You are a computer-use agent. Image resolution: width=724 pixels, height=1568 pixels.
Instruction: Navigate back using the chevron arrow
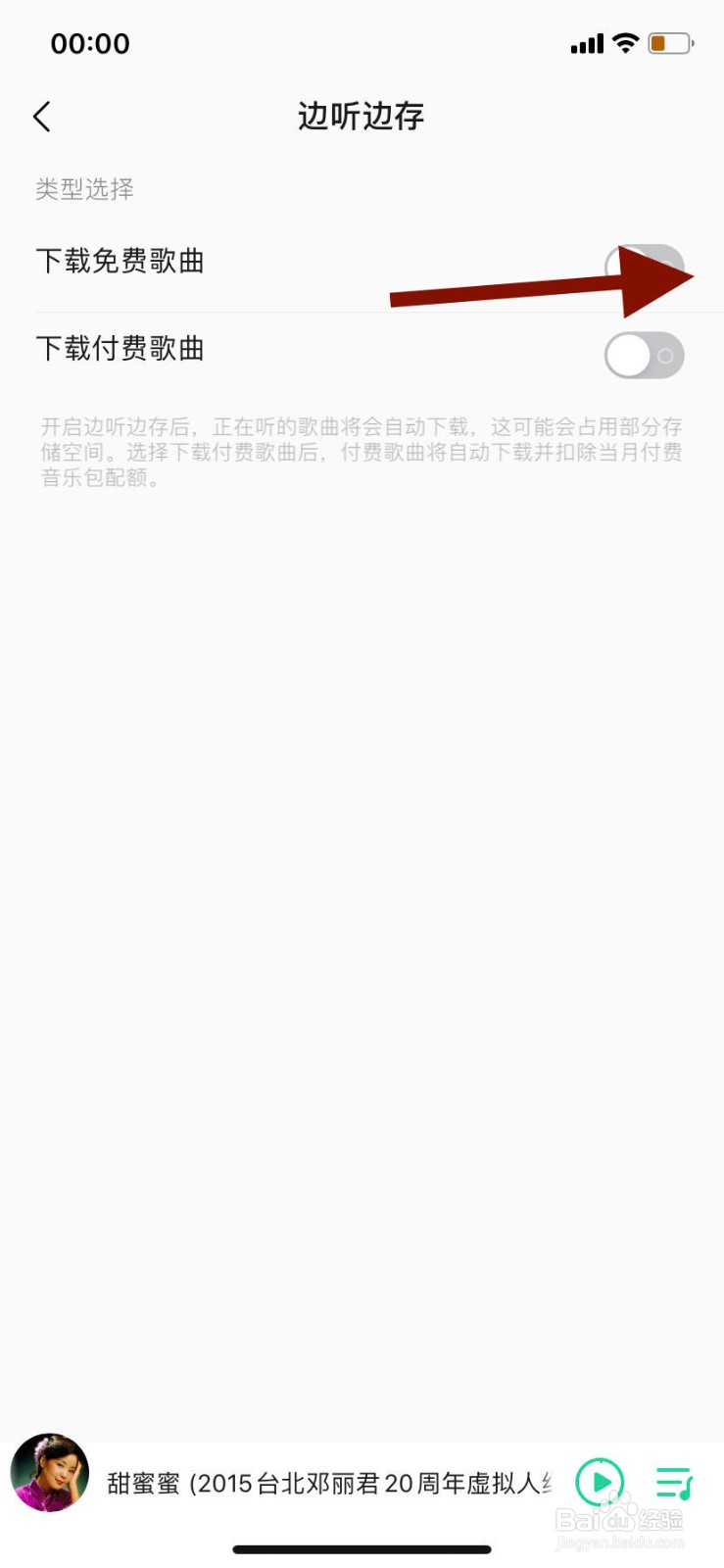click(x=41, y=116)
